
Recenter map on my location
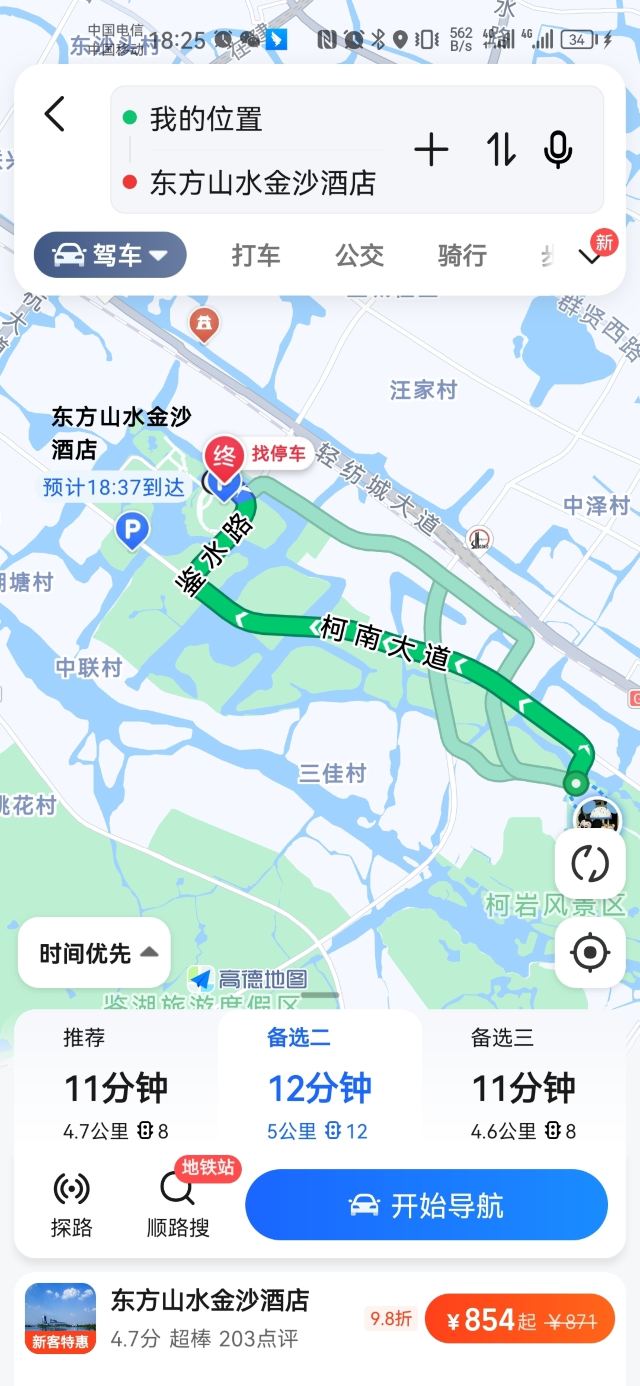pos(590,952)
